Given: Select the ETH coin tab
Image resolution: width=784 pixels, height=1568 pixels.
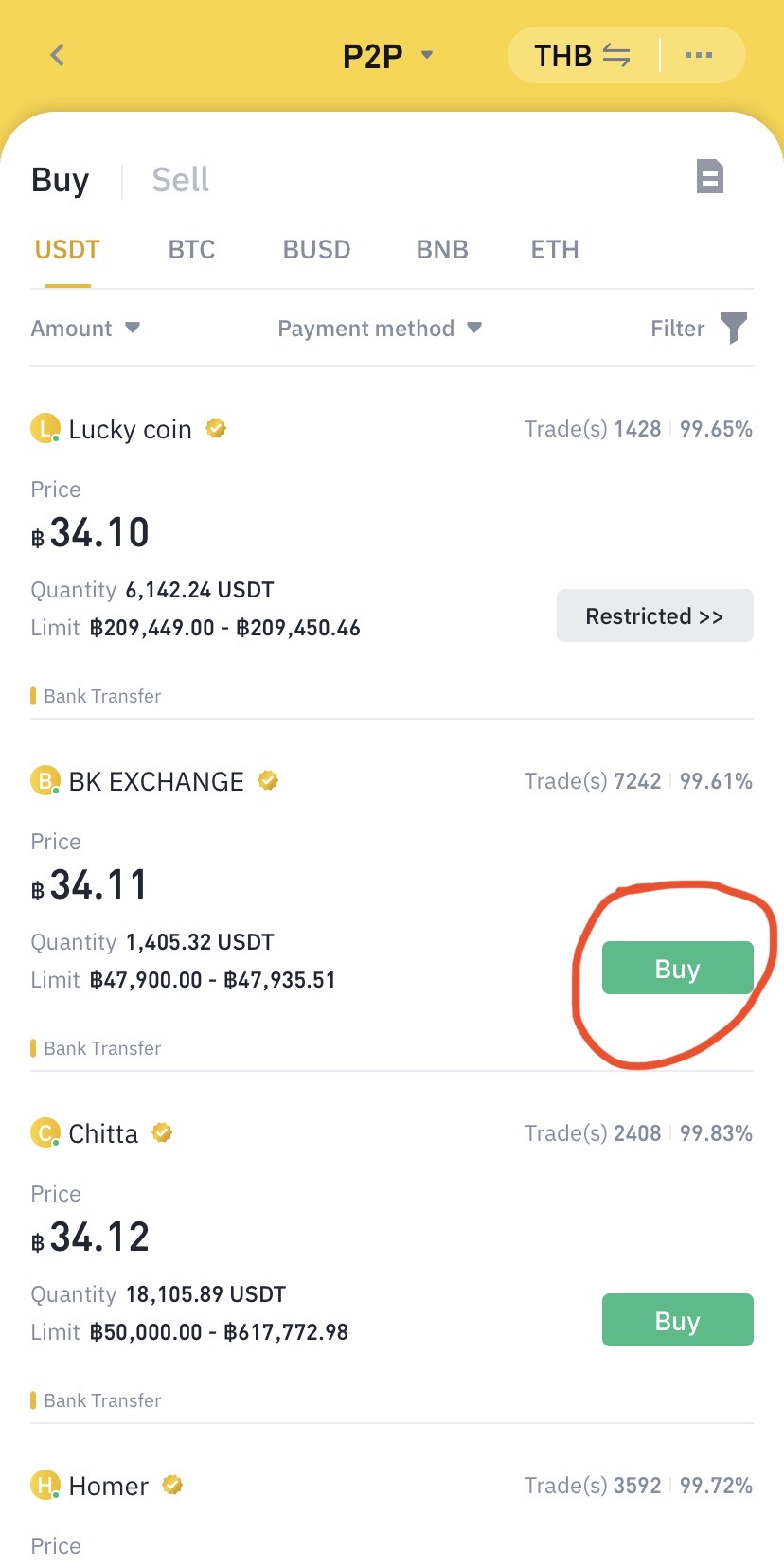Looking at the screenshot, I should pos(554,250).
